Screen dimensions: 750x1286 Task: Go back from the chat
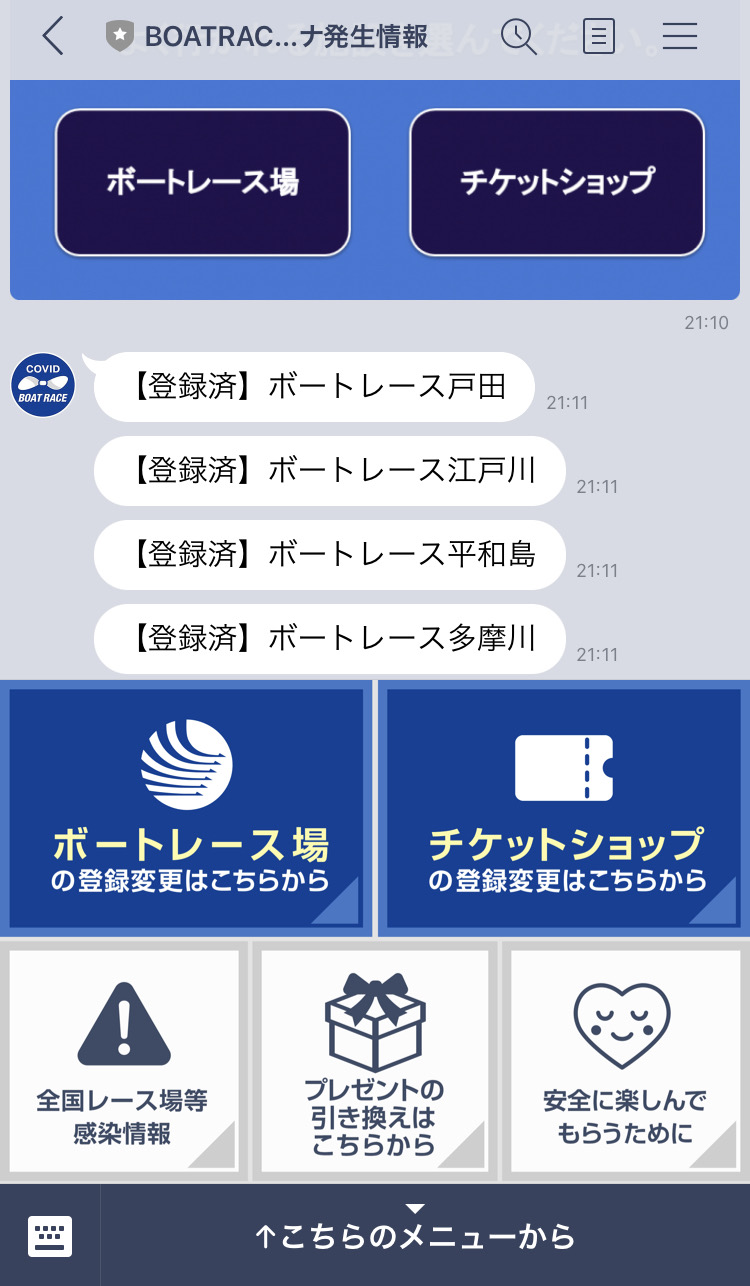(x=53, y=36)
